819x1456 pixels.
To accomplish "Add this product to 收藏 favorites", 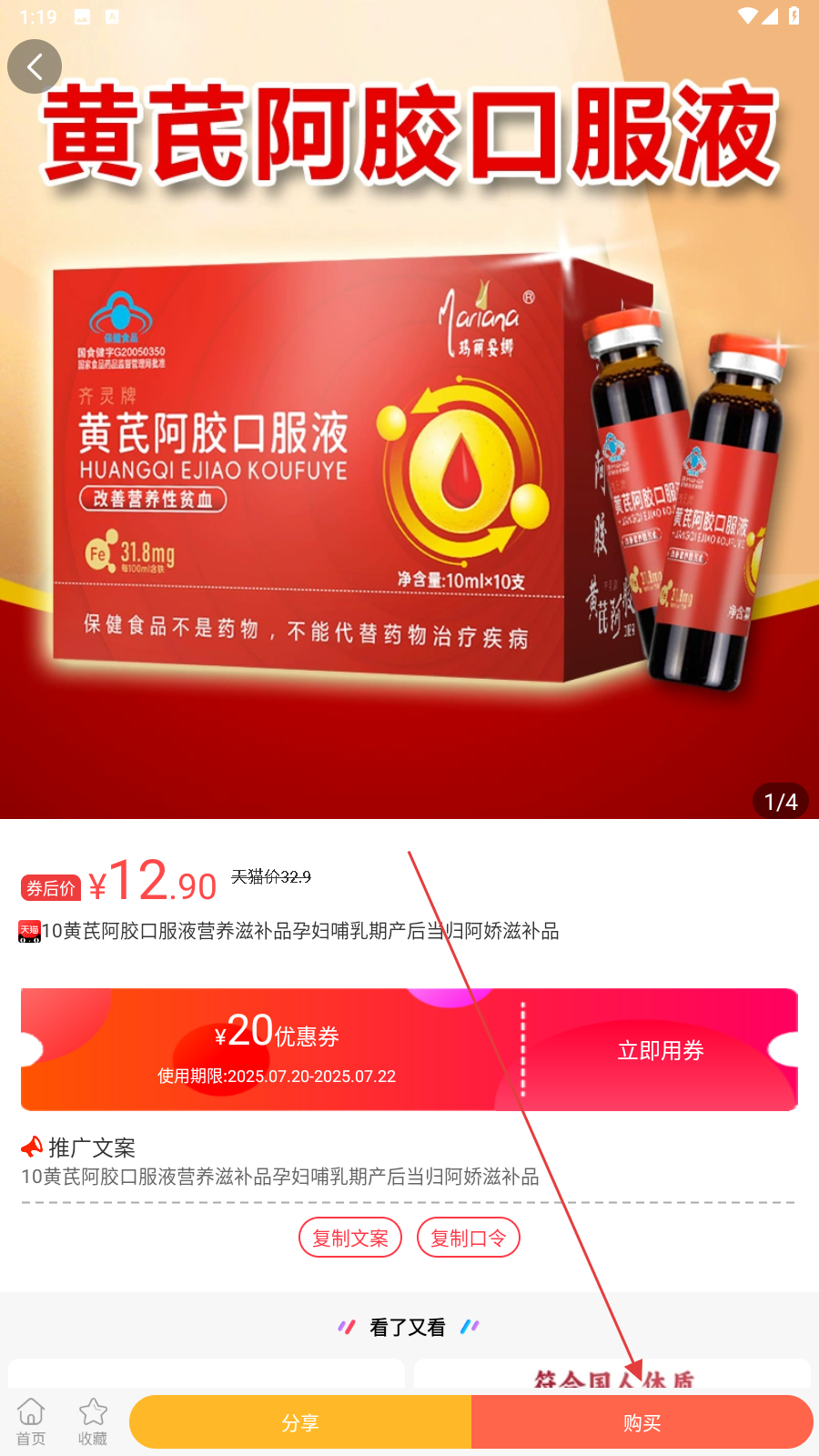I will click(93, 1421).
